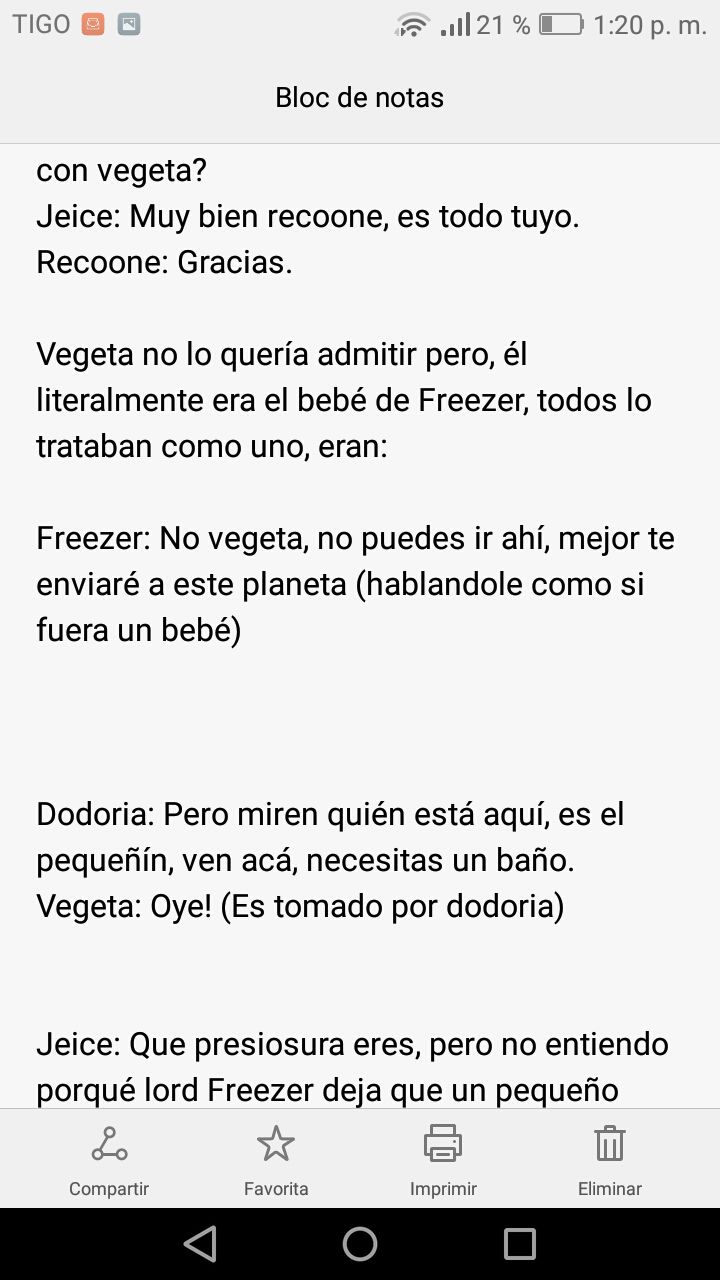
Task: Tap the note text to edit it
Action: (360, 626)
